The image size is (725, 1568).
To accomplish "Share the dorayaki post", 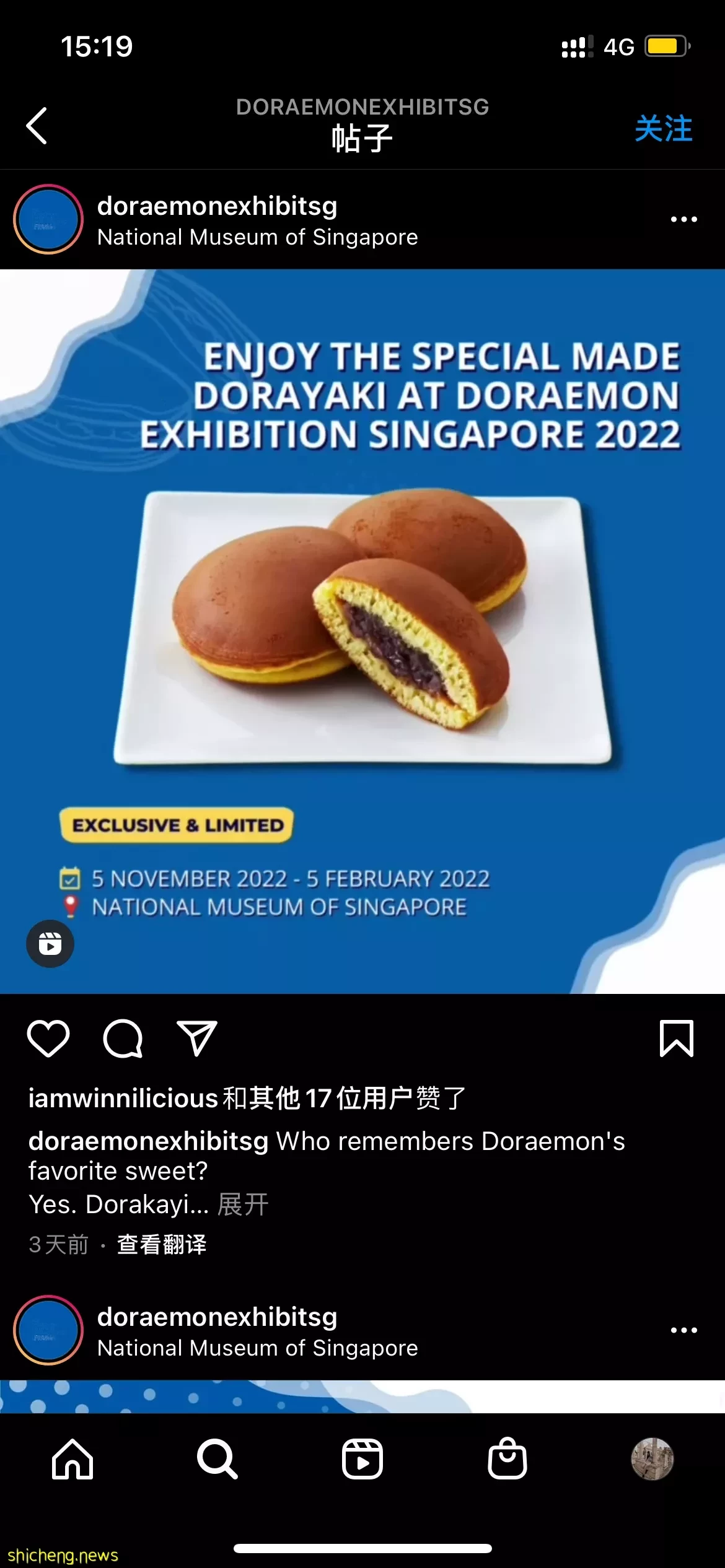I will (x=197, y=1038).
